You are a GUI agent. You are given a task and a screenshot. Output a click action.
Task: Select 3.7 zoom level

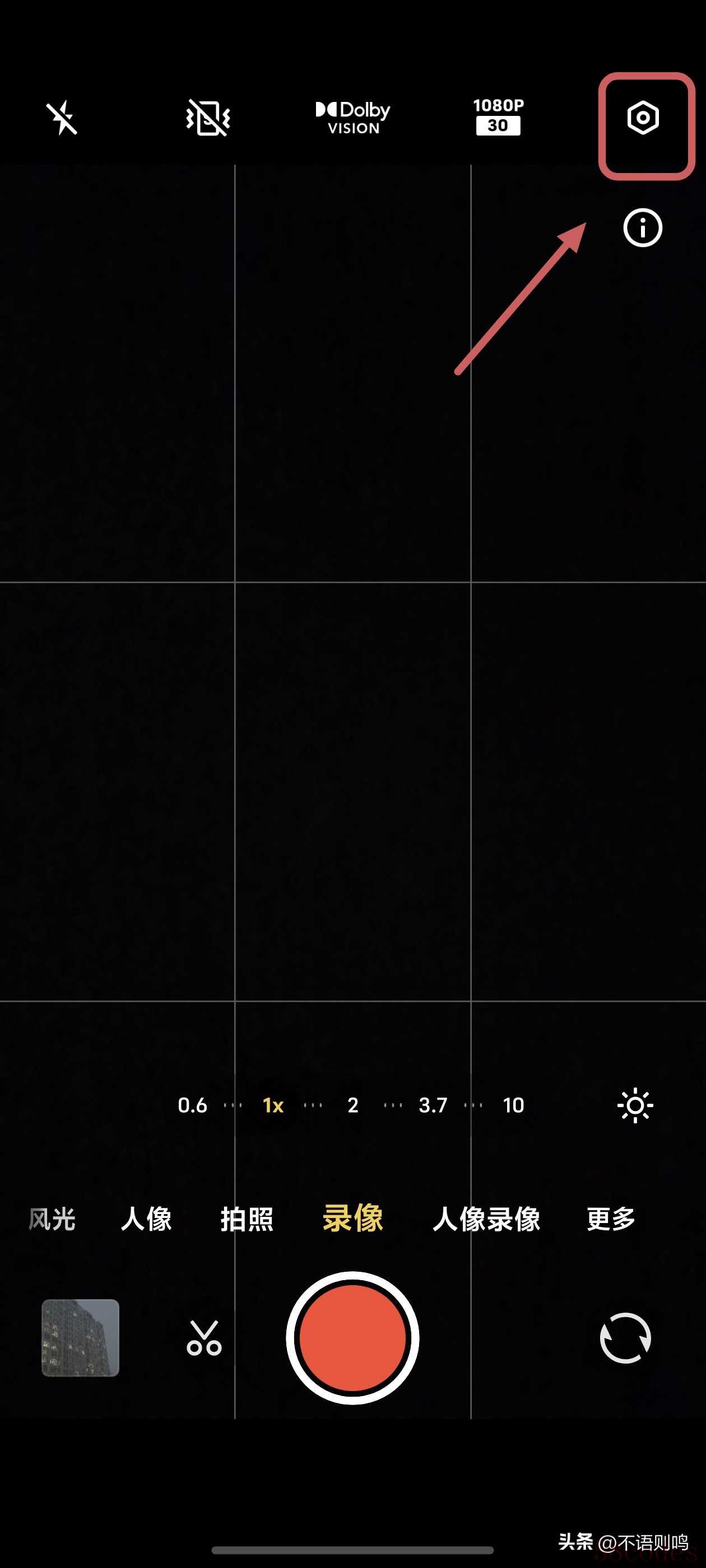[433, 1105]
